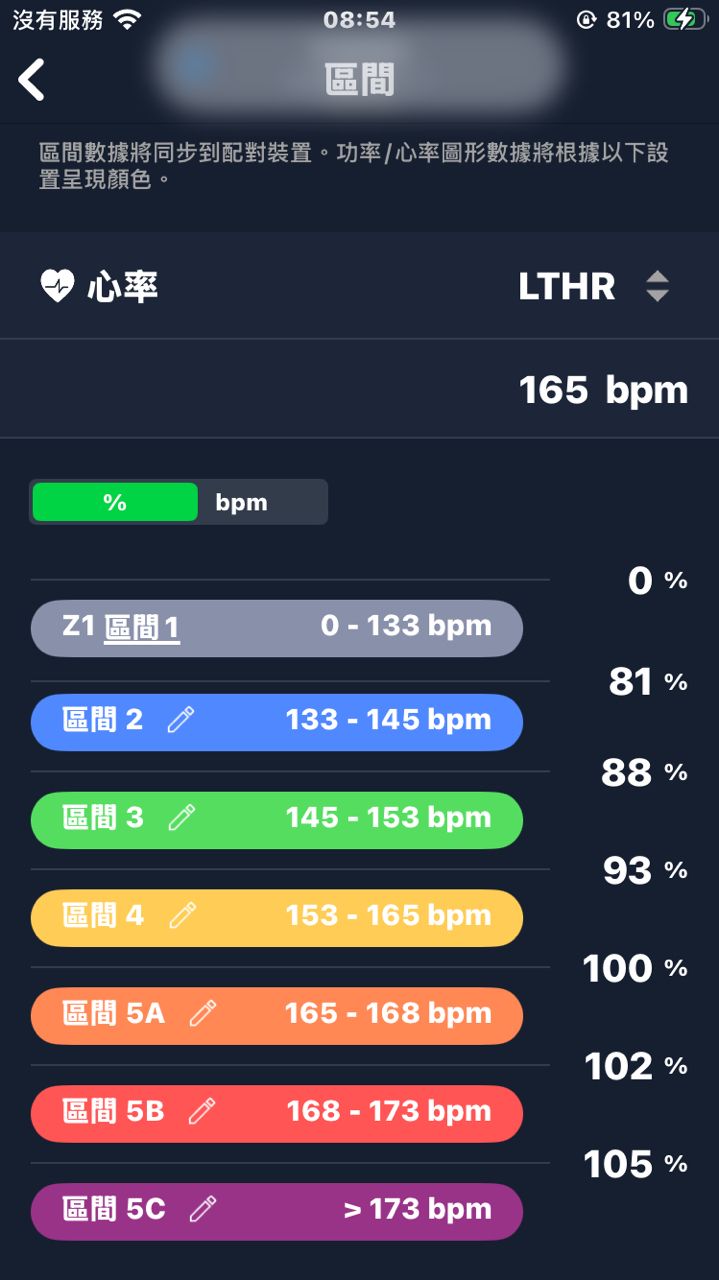Viewport: 719px width, 1280px height.
Task: Switch the display mode to bpm
Action: 242,502
